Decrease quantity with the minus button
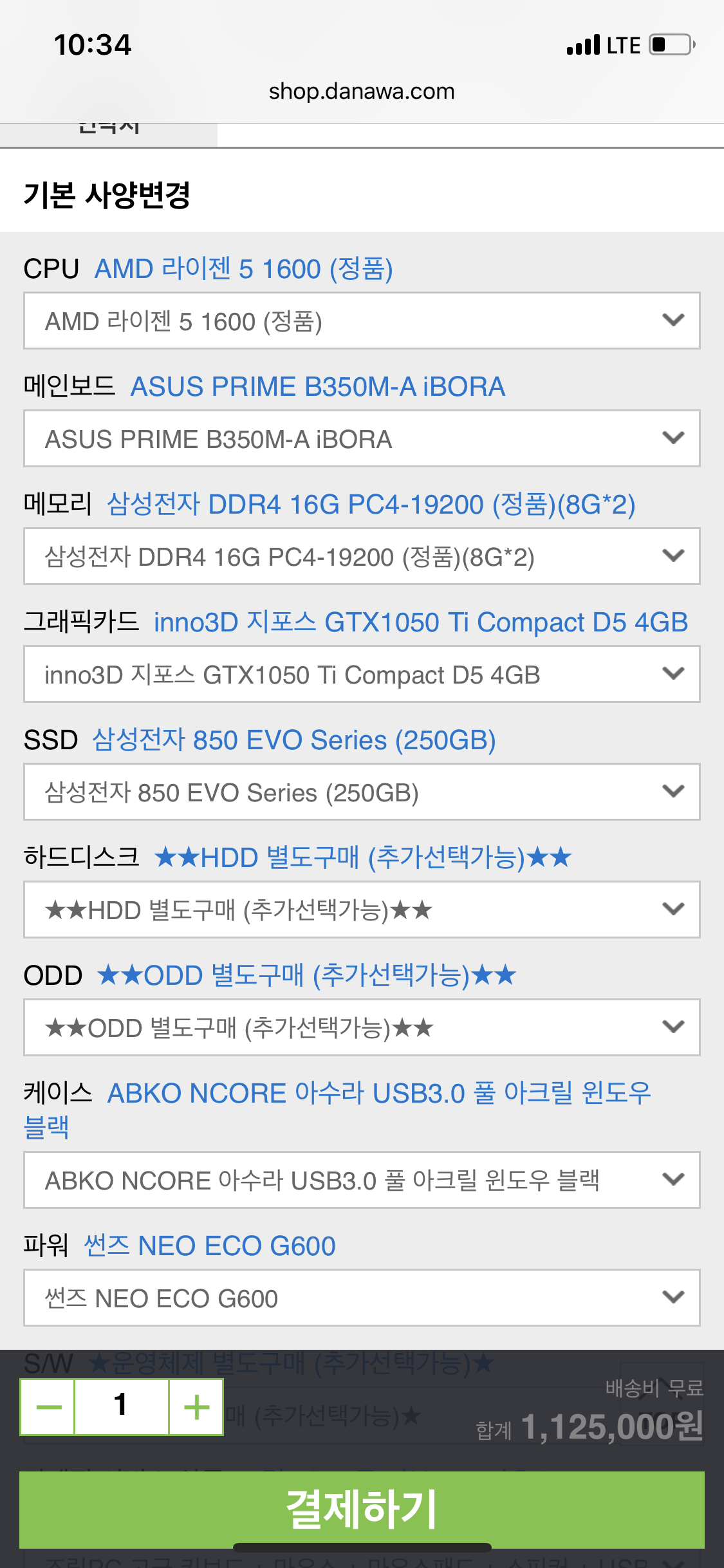Image resolution: width=724 pixels, height=1568 pixels. click(48, 1407)
